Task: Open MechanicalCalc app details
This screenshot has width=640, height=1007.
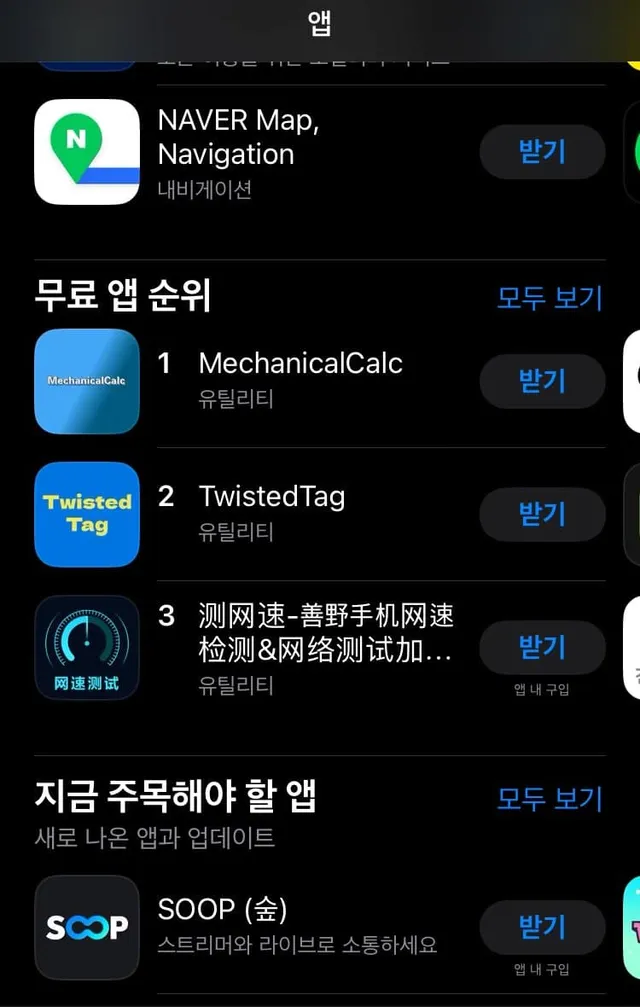Action: coord(320,381)
